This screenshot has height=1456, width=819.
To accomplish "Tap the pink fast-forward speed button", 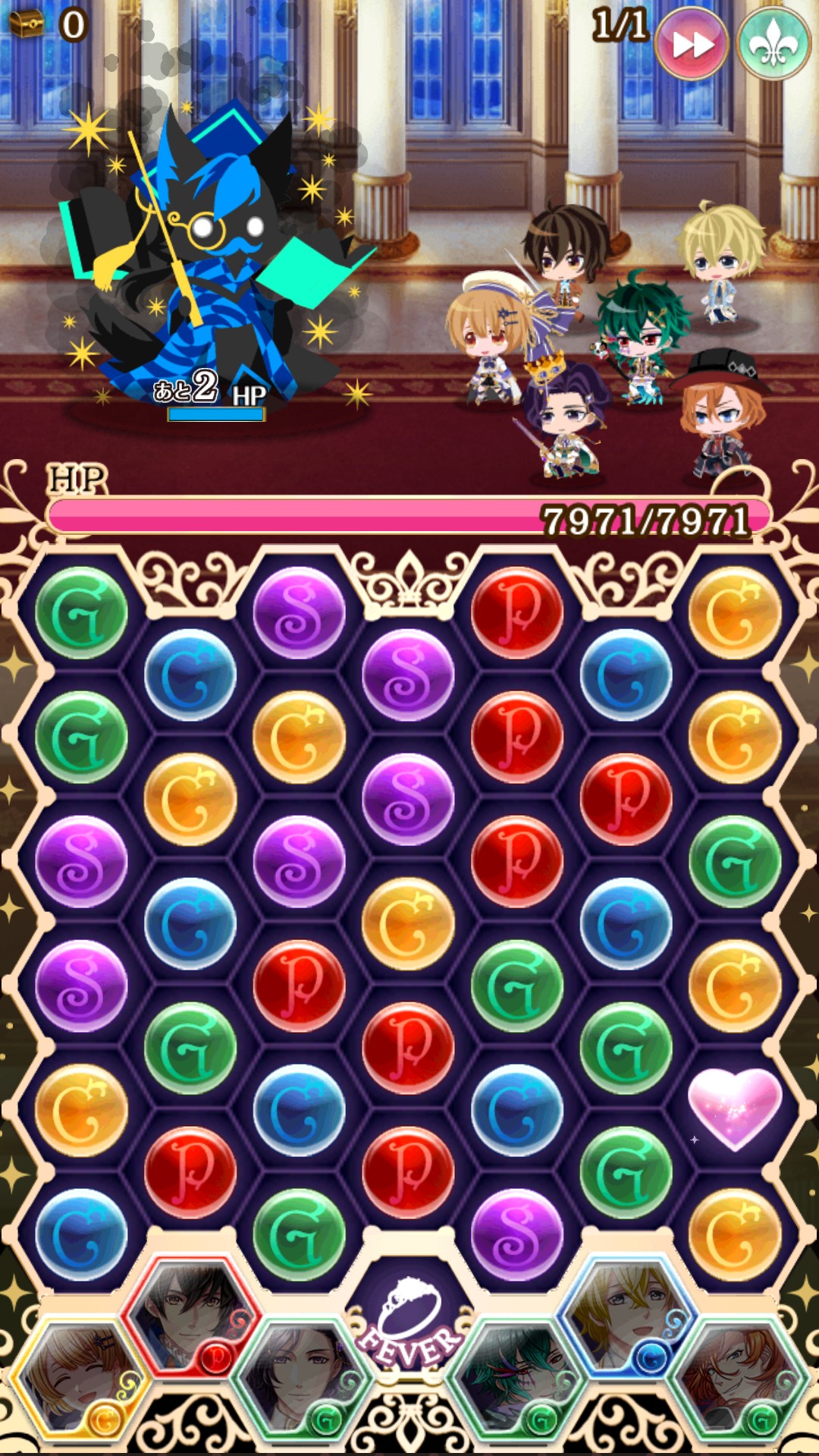I will coord(692,44).
